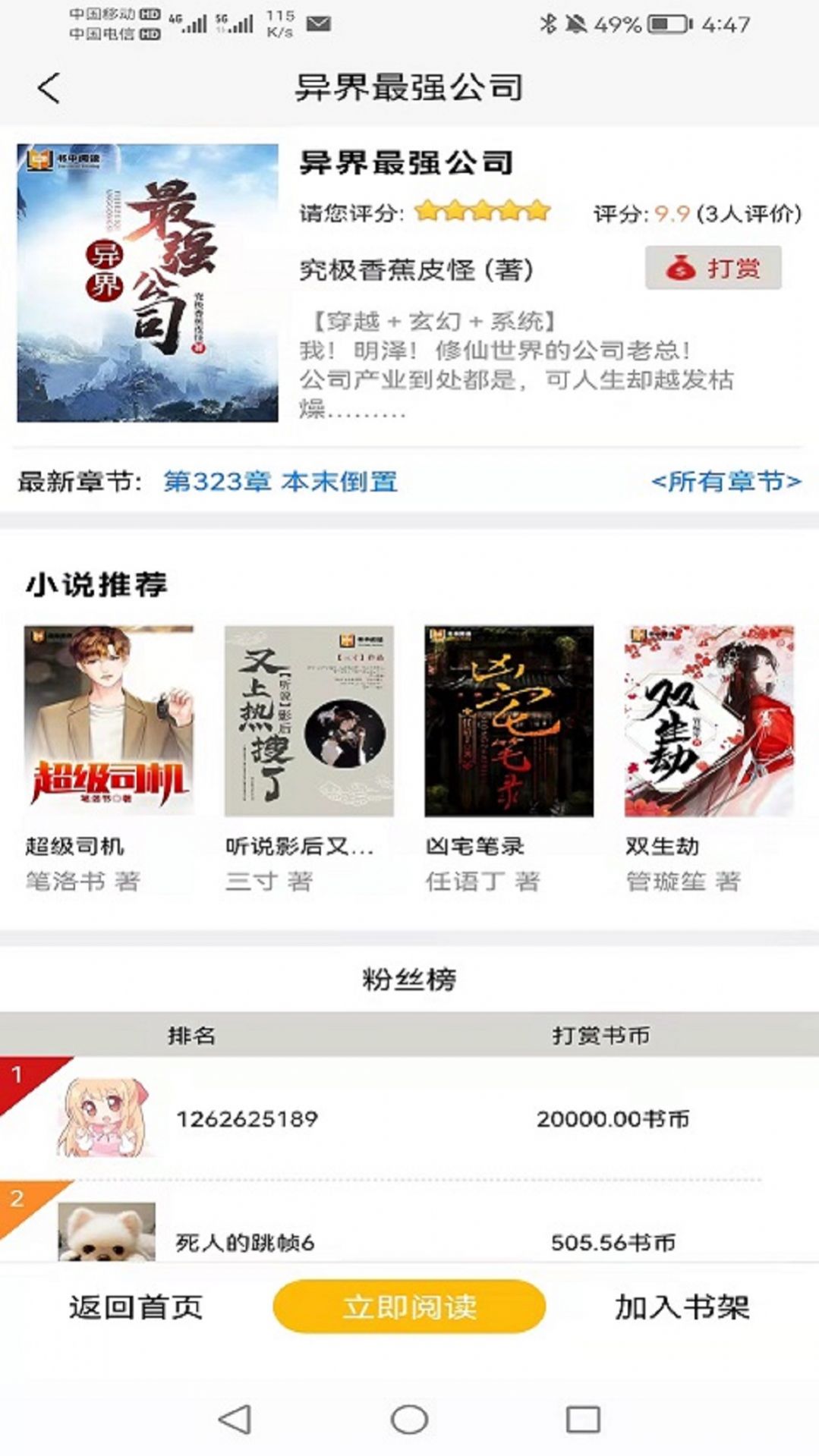
Task: Tap the back arrow to leave book page
Action: (49, 87)
